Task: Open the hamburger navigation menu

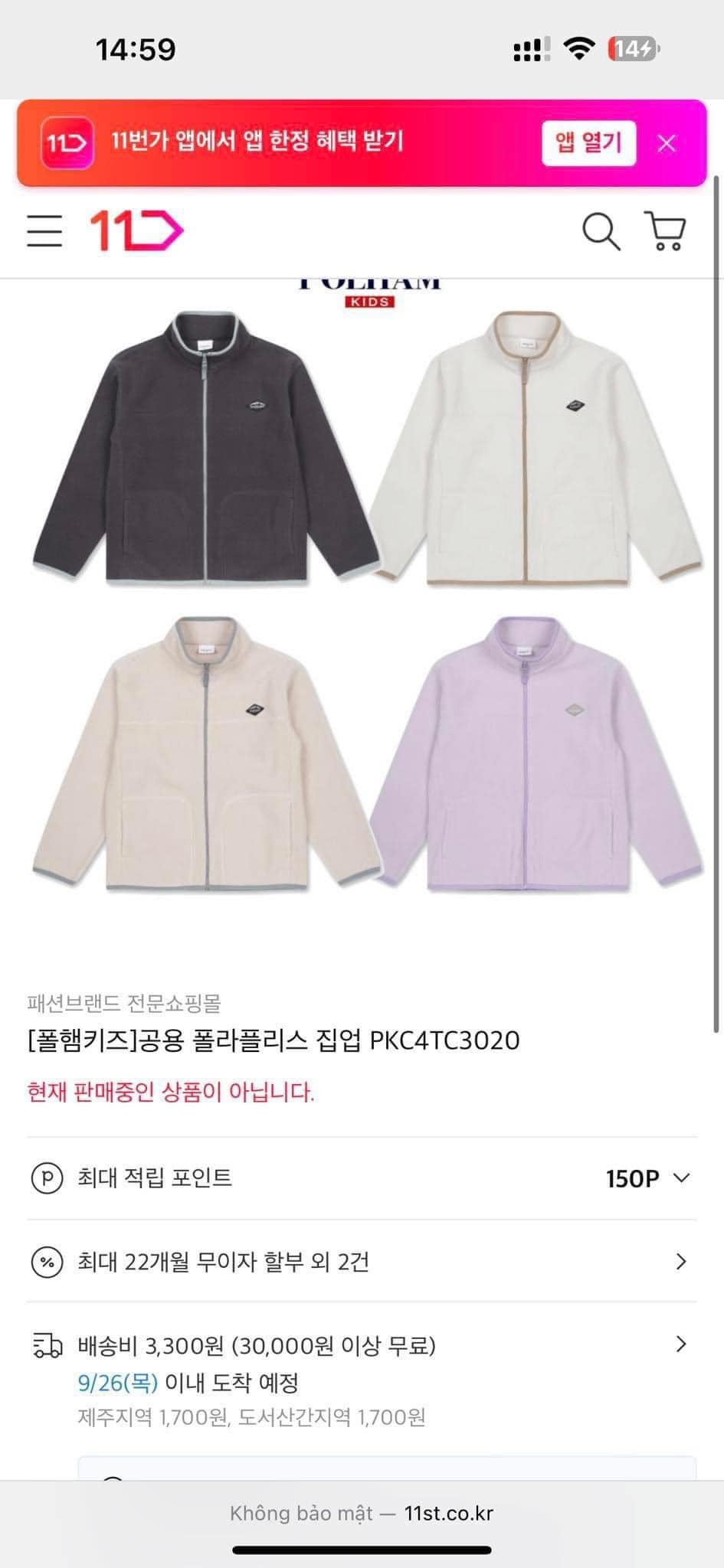Action: (44, 232)
